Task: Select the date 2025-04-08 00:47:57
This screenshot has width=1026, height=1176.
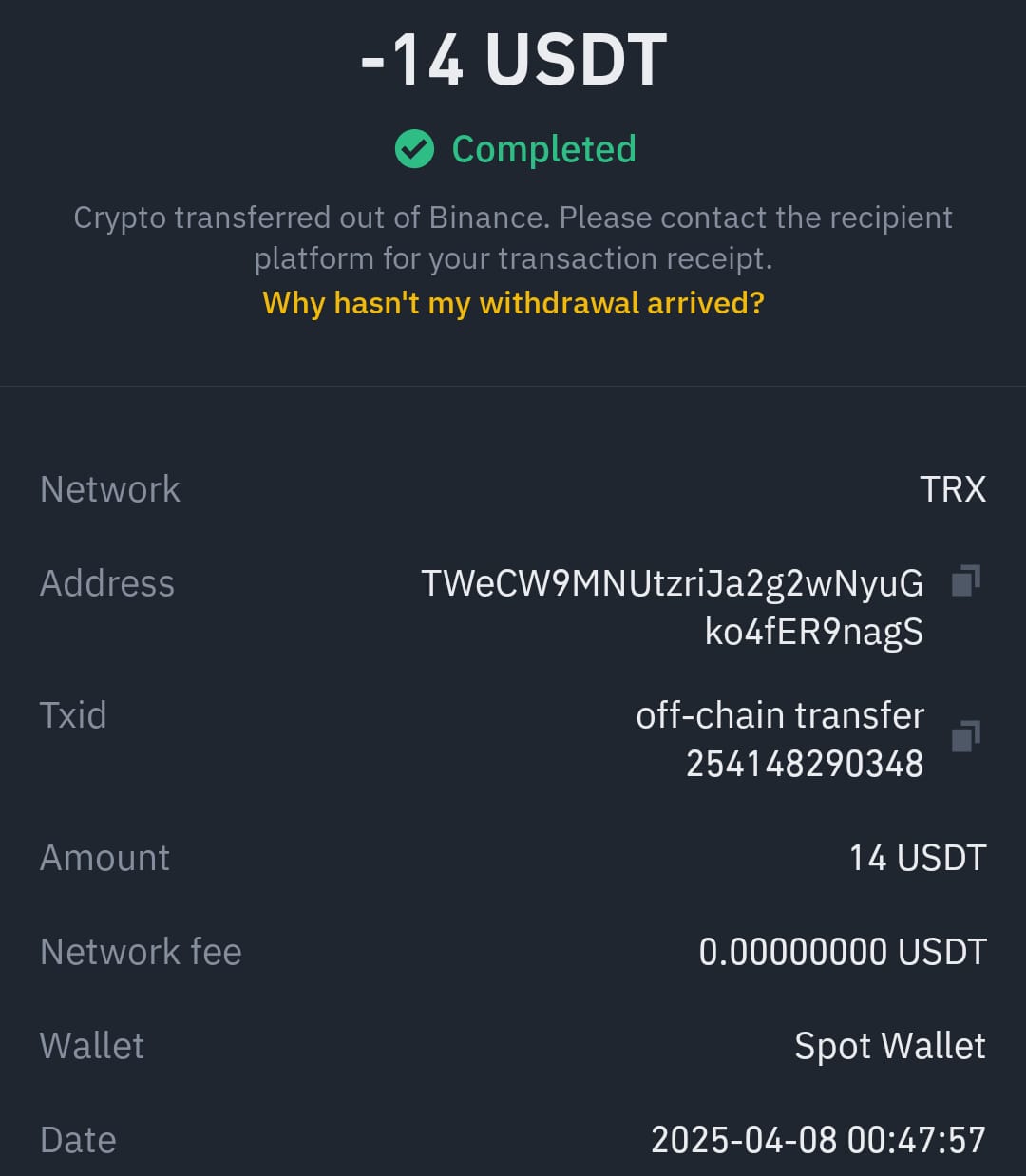Action: 819,1140
